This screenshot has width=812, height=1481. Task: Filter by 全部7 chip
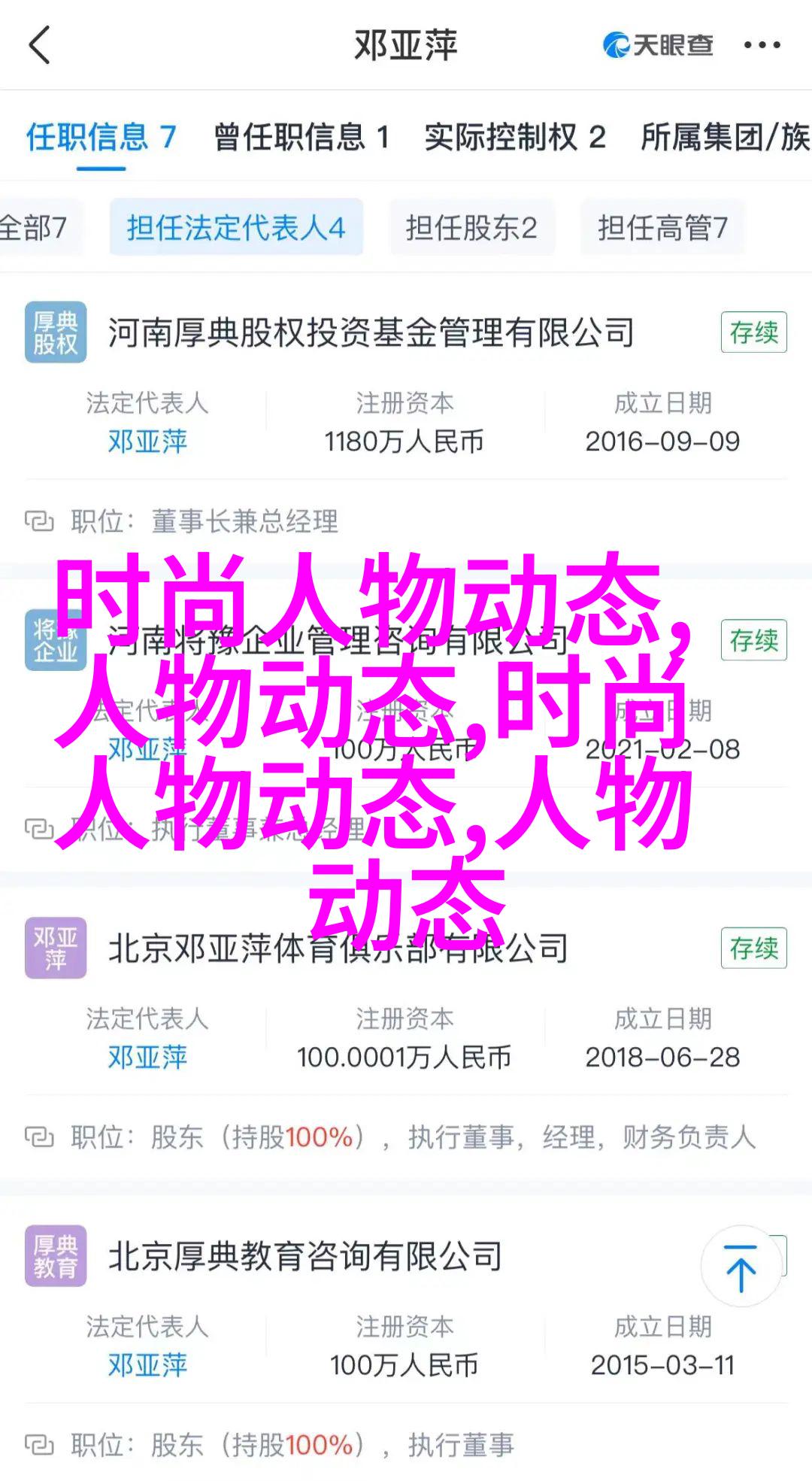34,227
